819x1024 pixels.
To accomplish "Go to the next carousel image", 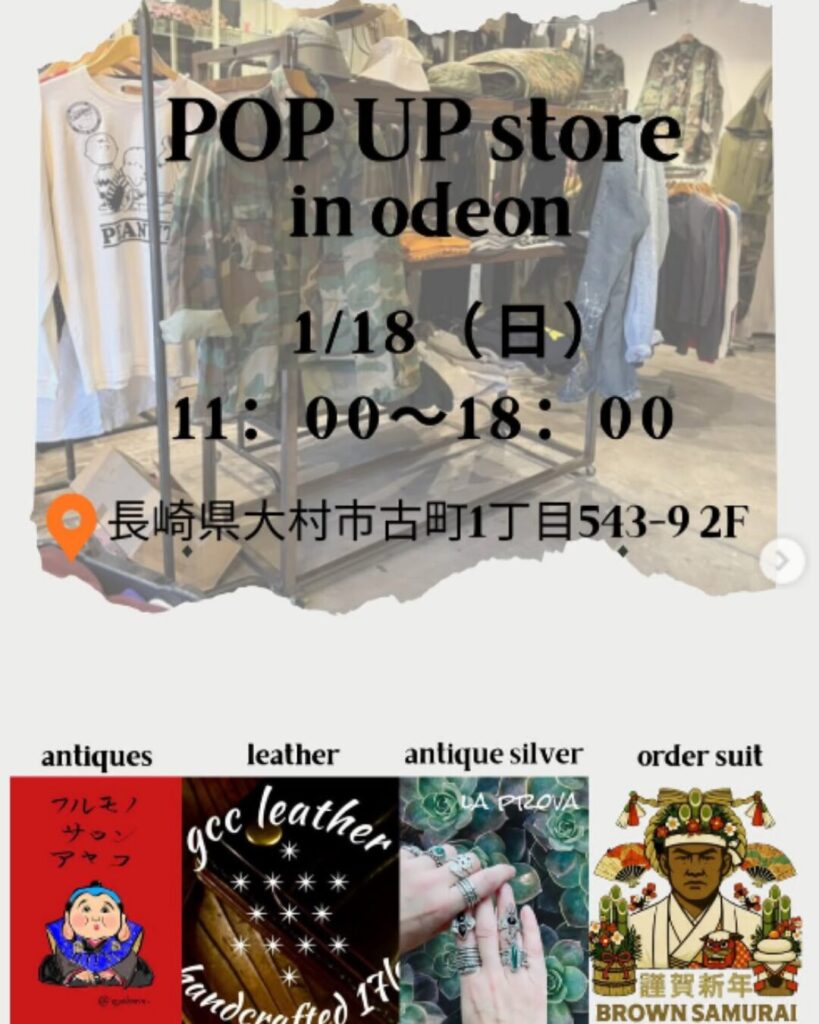I will click(x=781, y=561).
